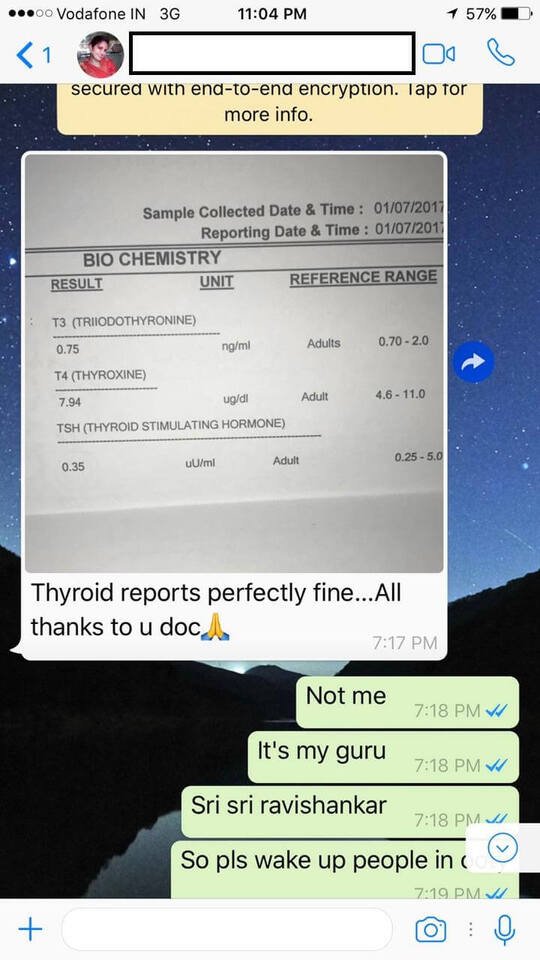
Task: Go back to the chat list
Action: [33, 55]
